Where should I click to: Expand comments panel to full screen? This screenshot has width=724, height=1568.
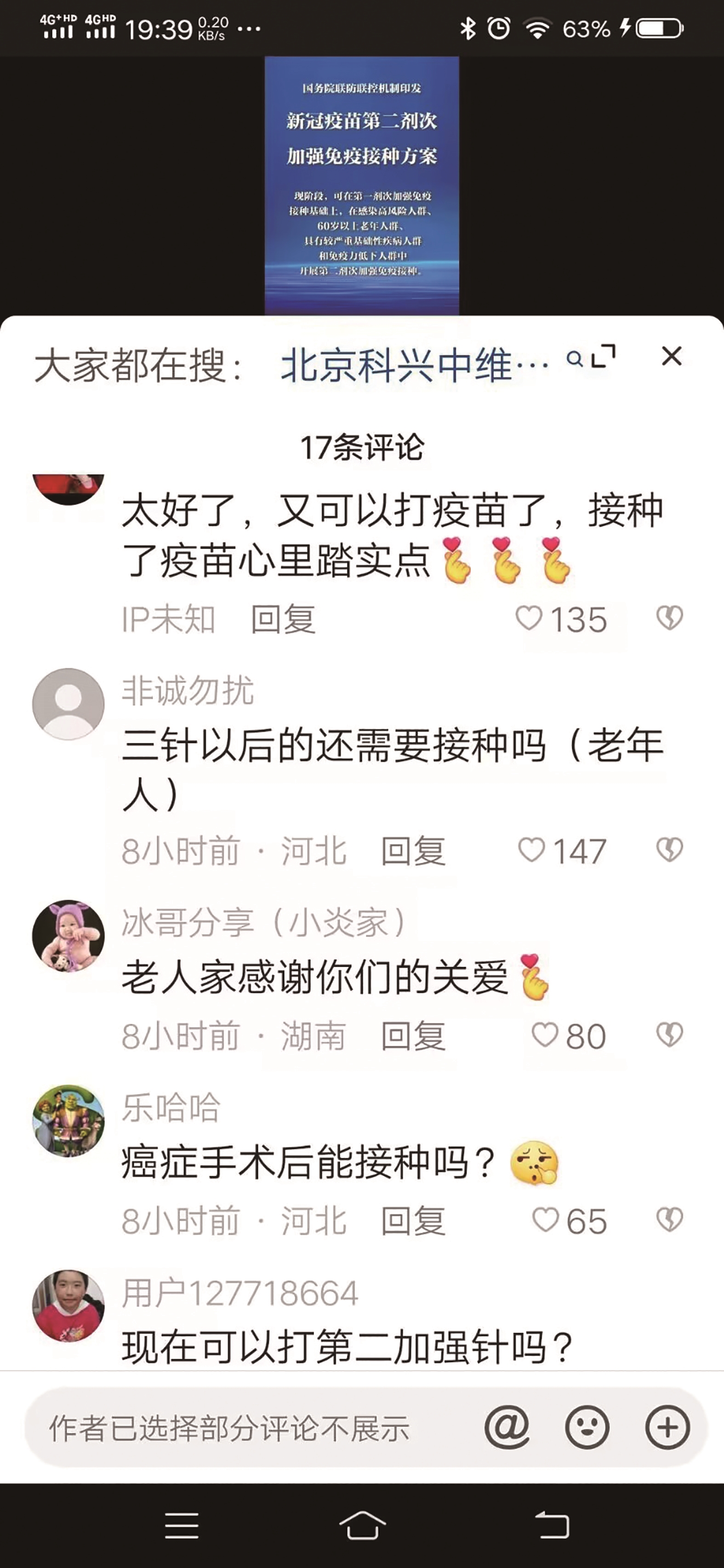point(604,356)
